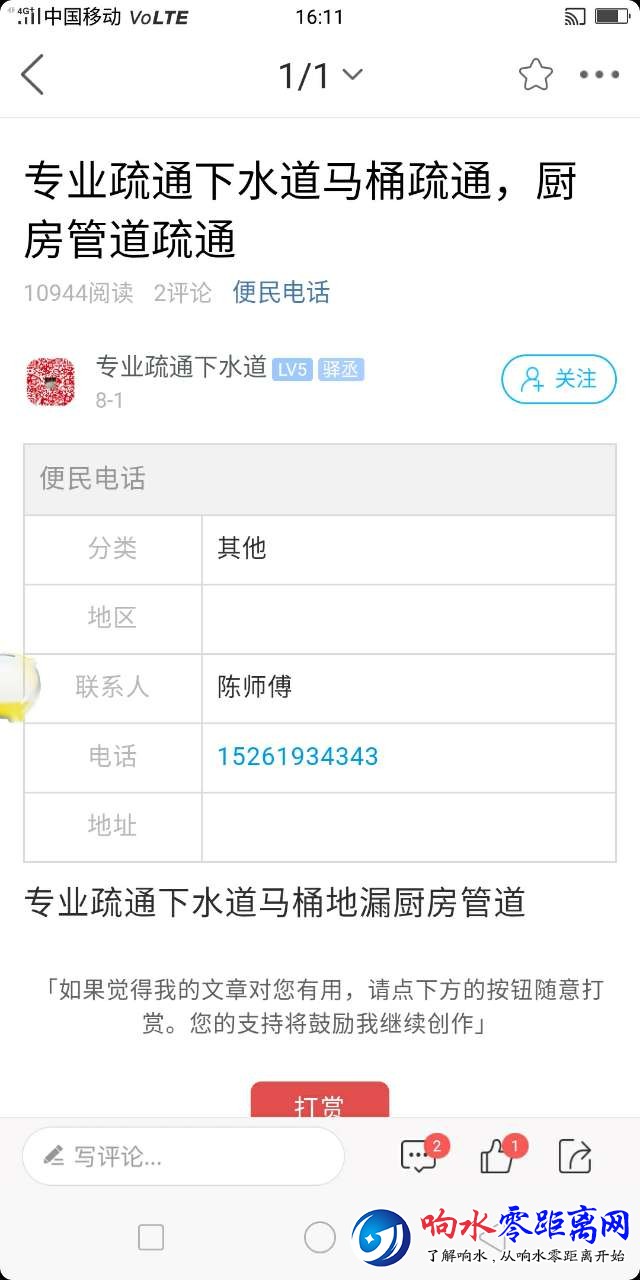Tap the 打赏 reward button

[x=319, y=1102]
